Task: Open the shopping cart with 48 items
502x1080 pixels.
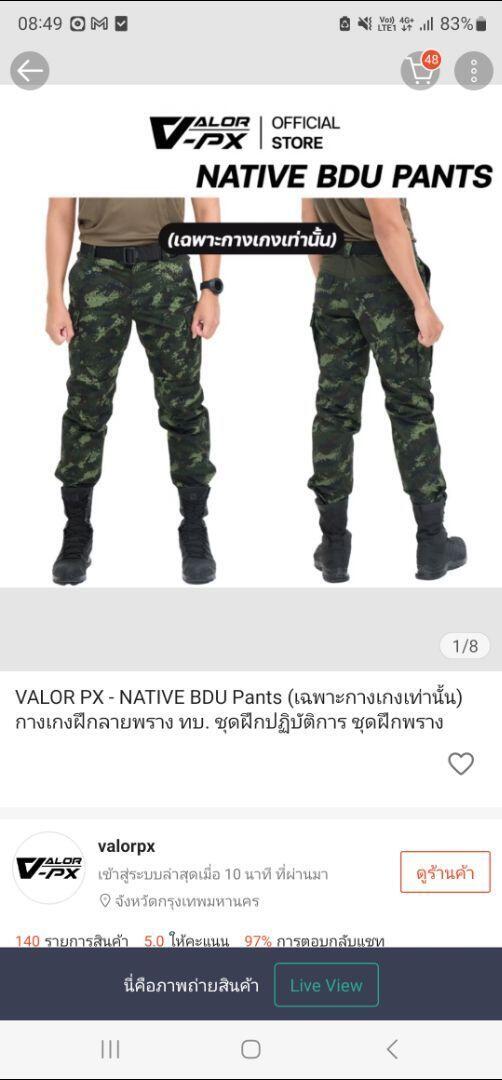Action: pyautogui.click(x=421, y=70)
